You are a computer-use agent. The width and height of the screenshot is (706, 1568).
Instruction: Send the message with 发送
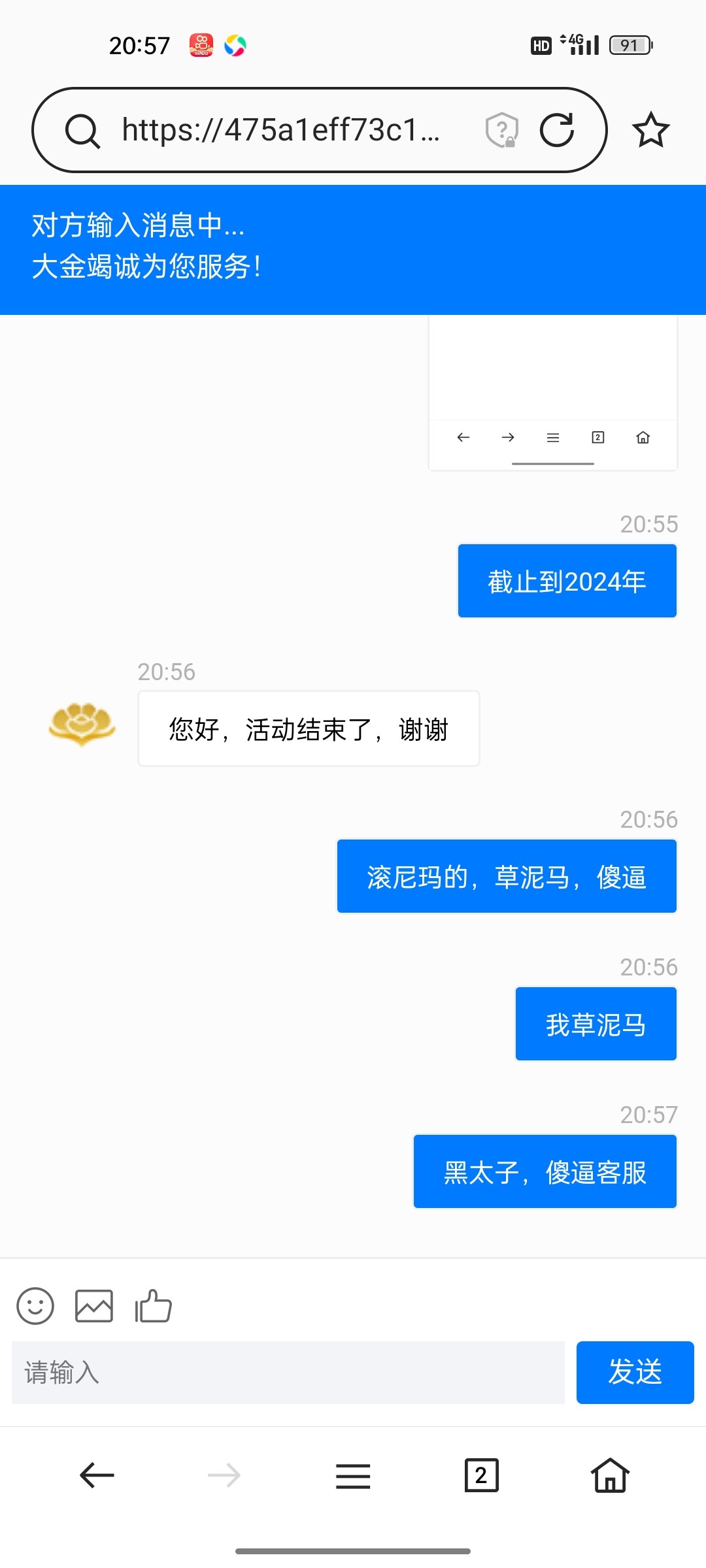click(x=635, y=1372)
